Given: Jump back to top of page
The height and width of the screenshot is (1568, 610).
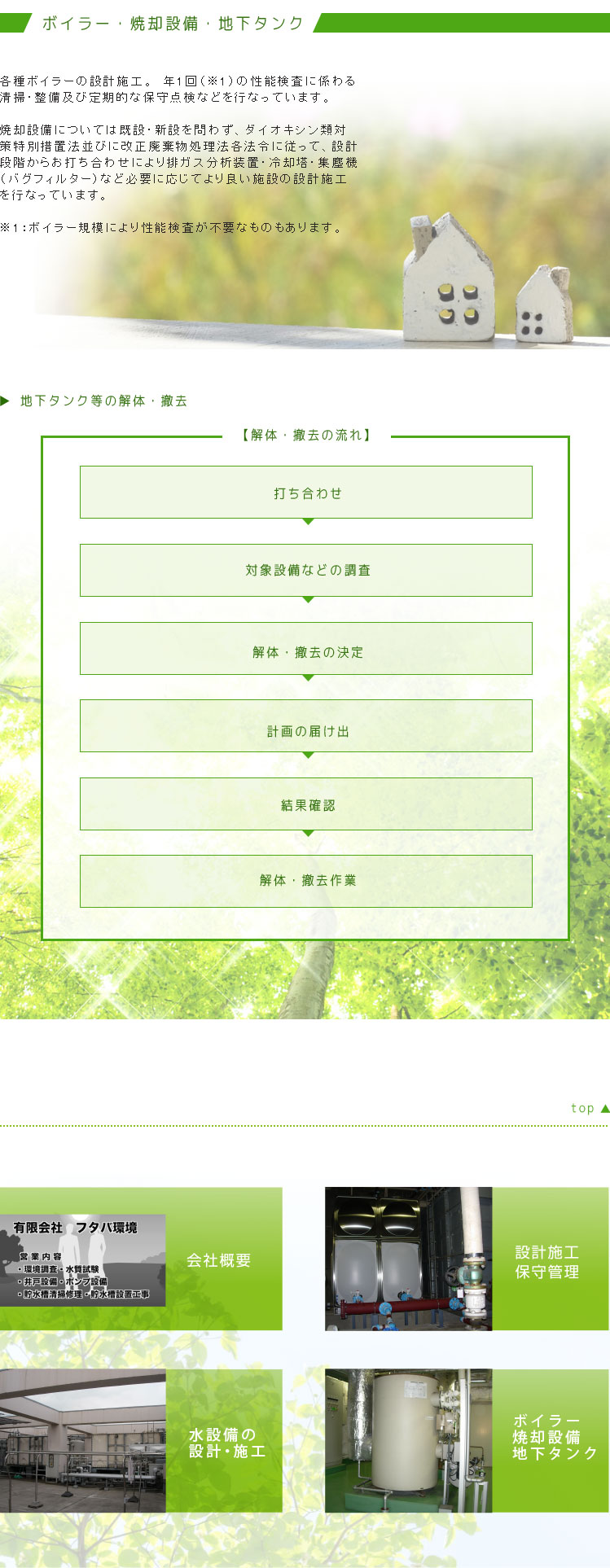Looking at the screenshot, I should click(590, 1108).
